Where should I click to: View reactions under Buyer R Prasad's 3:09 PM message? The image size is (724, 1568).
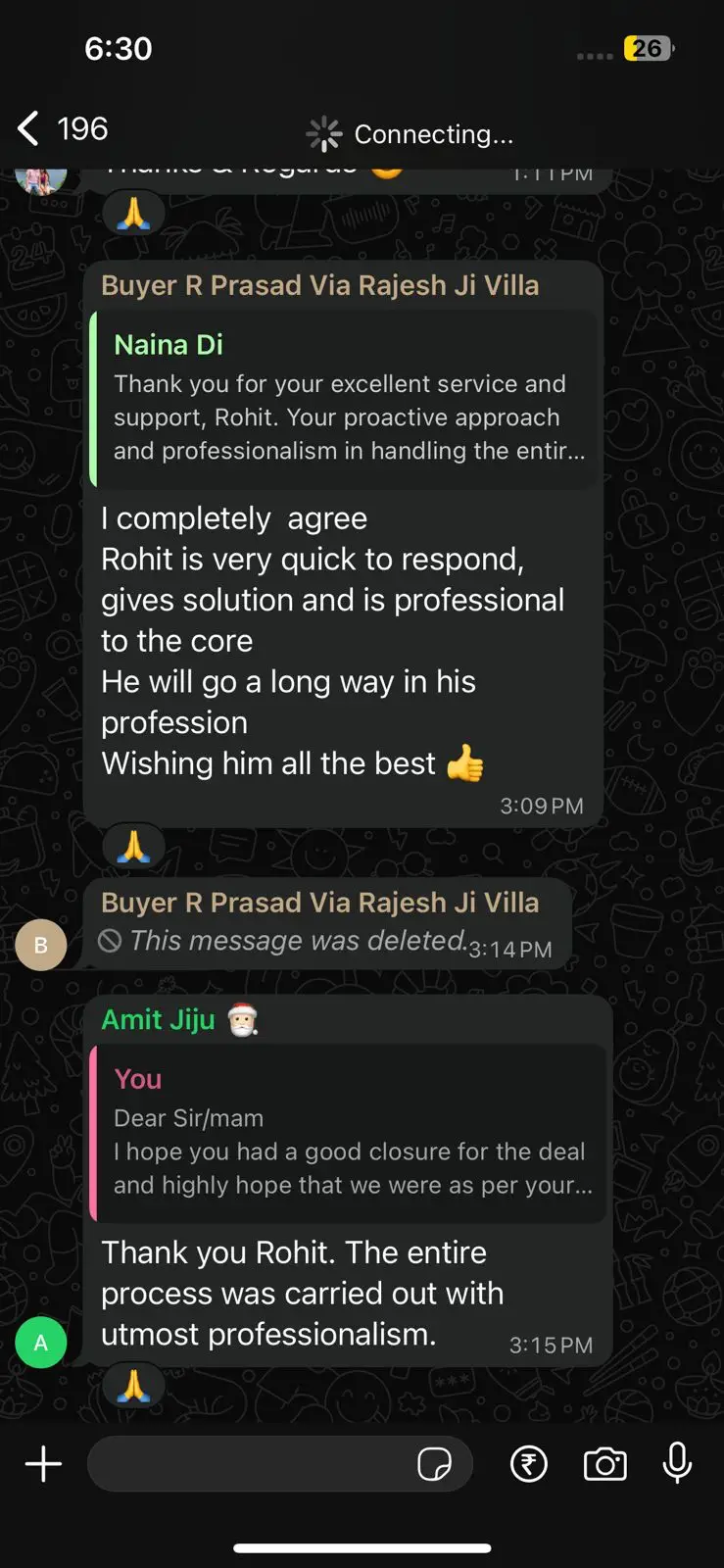(134, 845)
